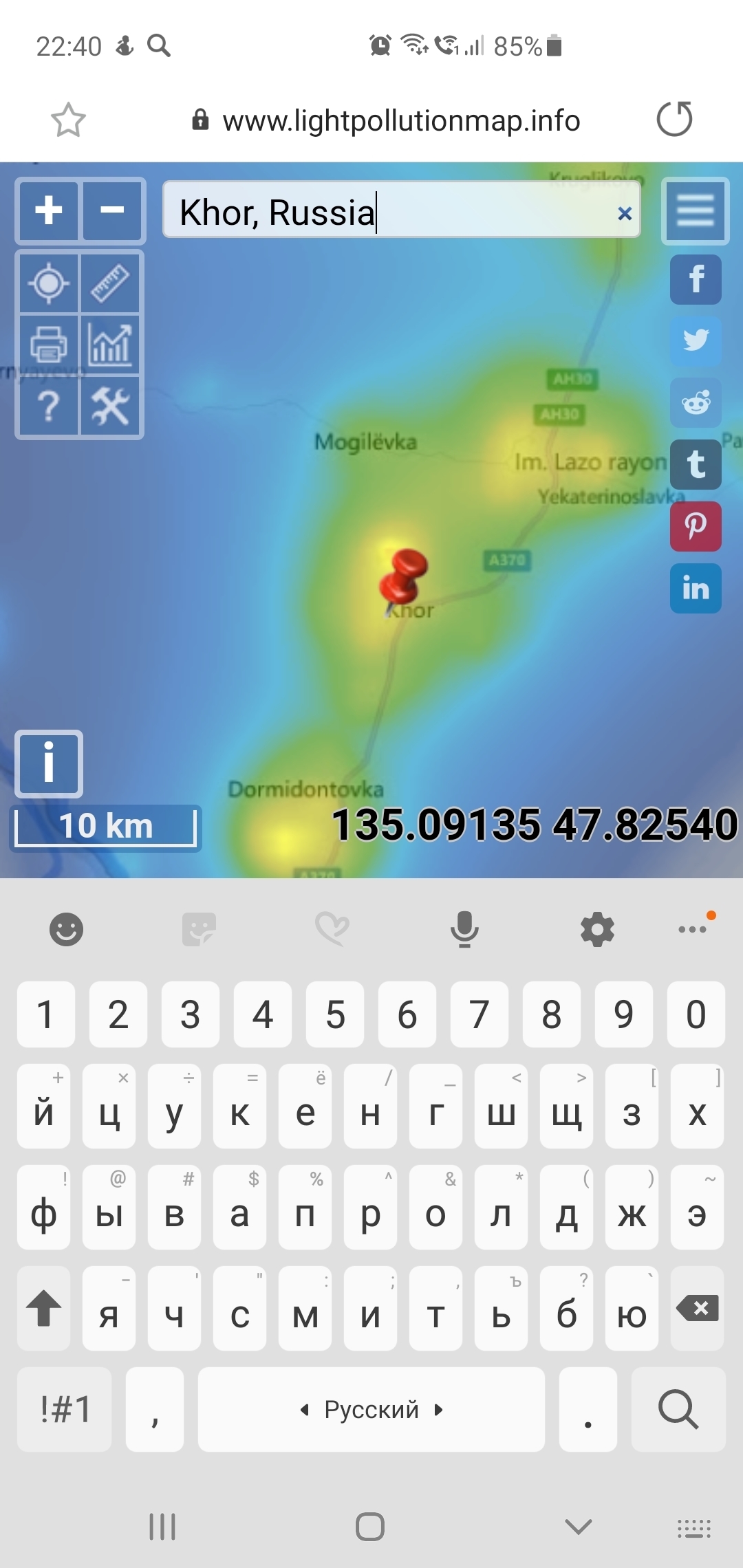
Task: Clear the Khor, Russia search text
Action: [x=624, y=214]
